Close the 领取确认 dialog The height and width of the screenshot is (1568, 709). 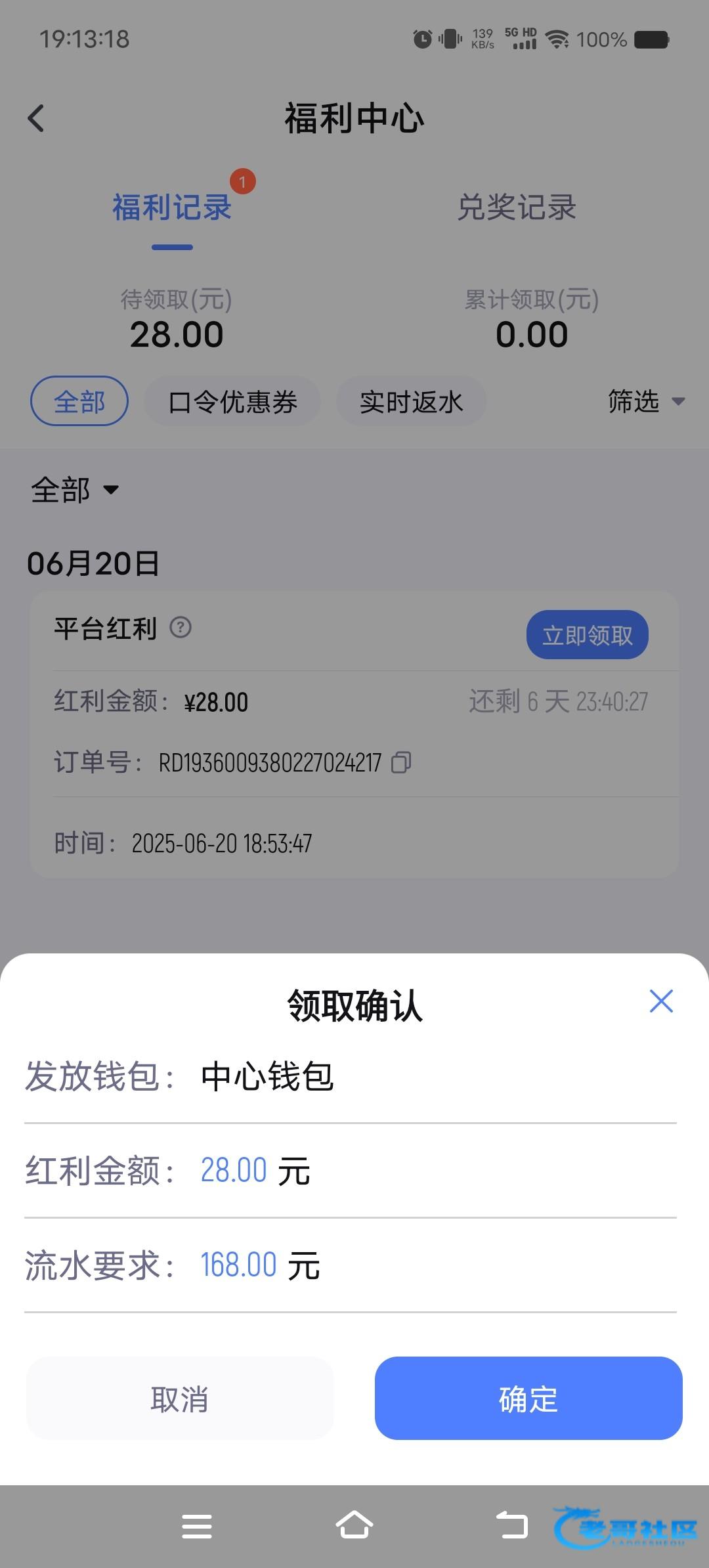661,1001
